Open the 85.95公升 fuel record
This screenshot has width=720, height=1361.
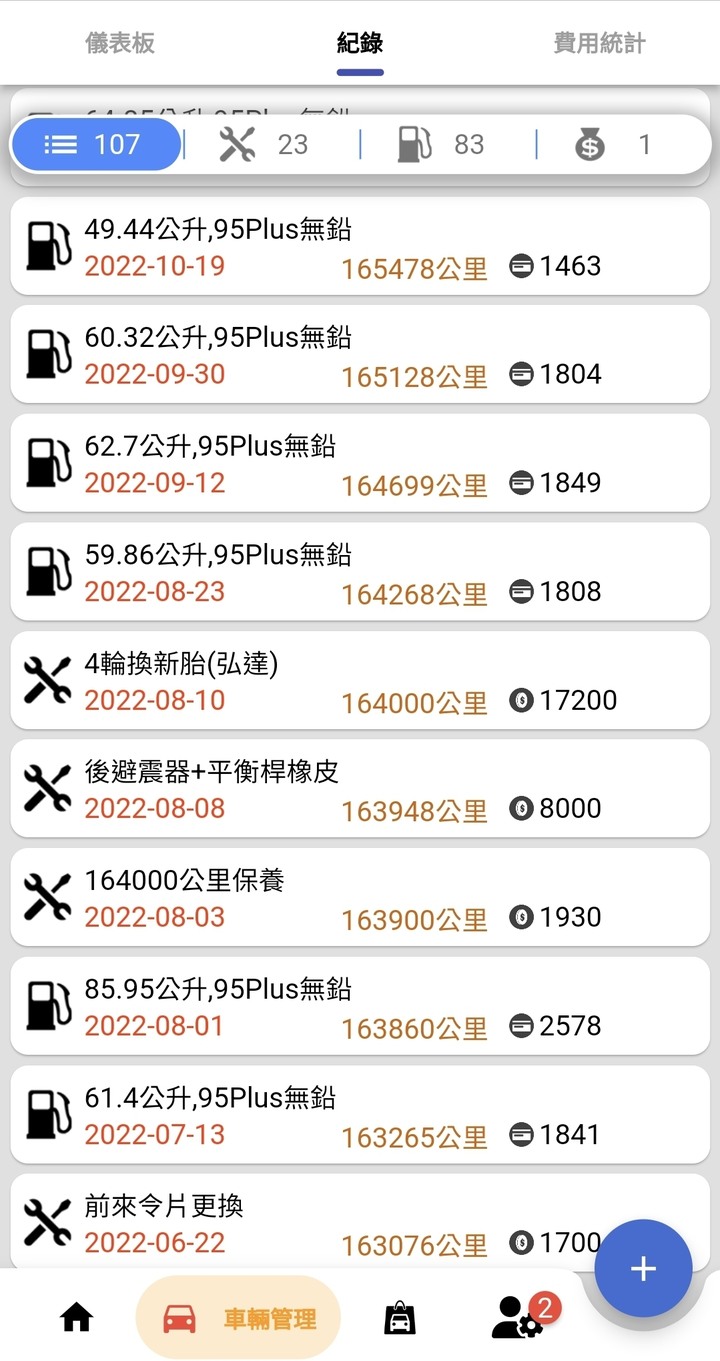tap(360, 1007)
